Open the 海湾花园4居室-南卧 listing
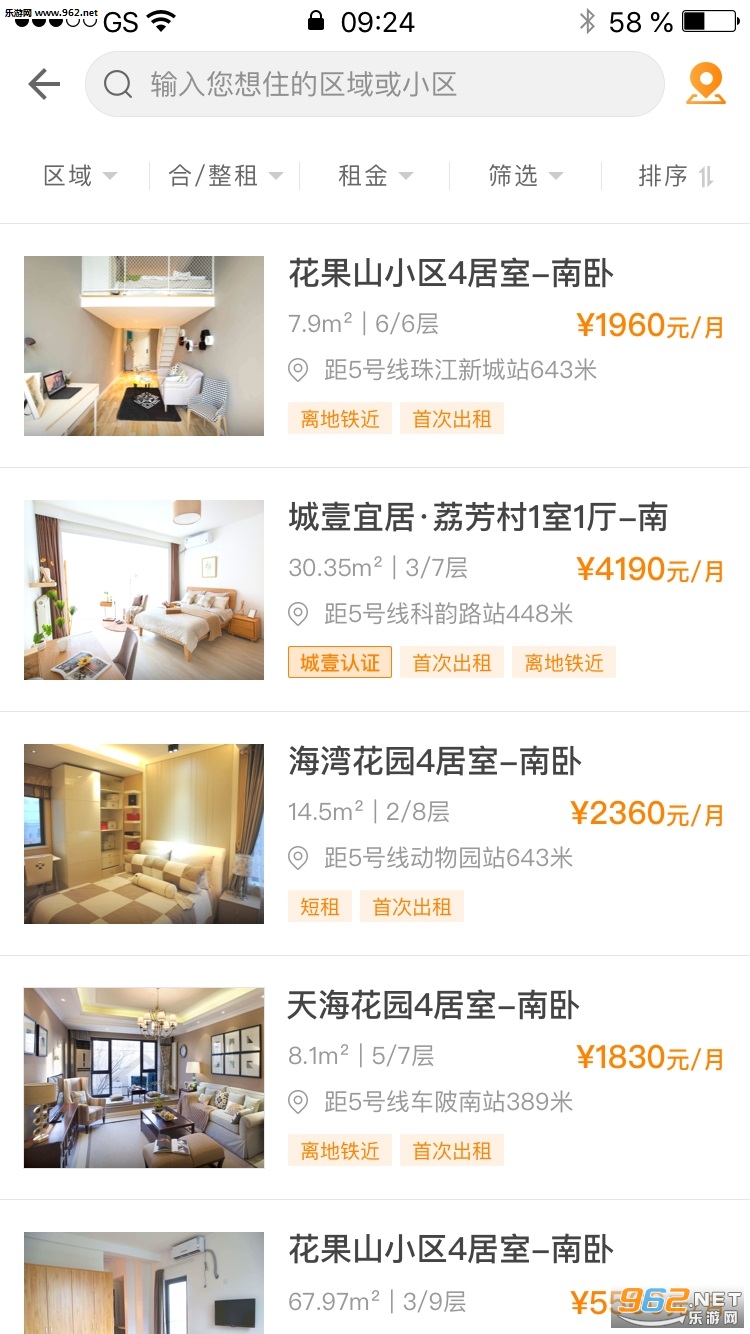 click(375, 834)
